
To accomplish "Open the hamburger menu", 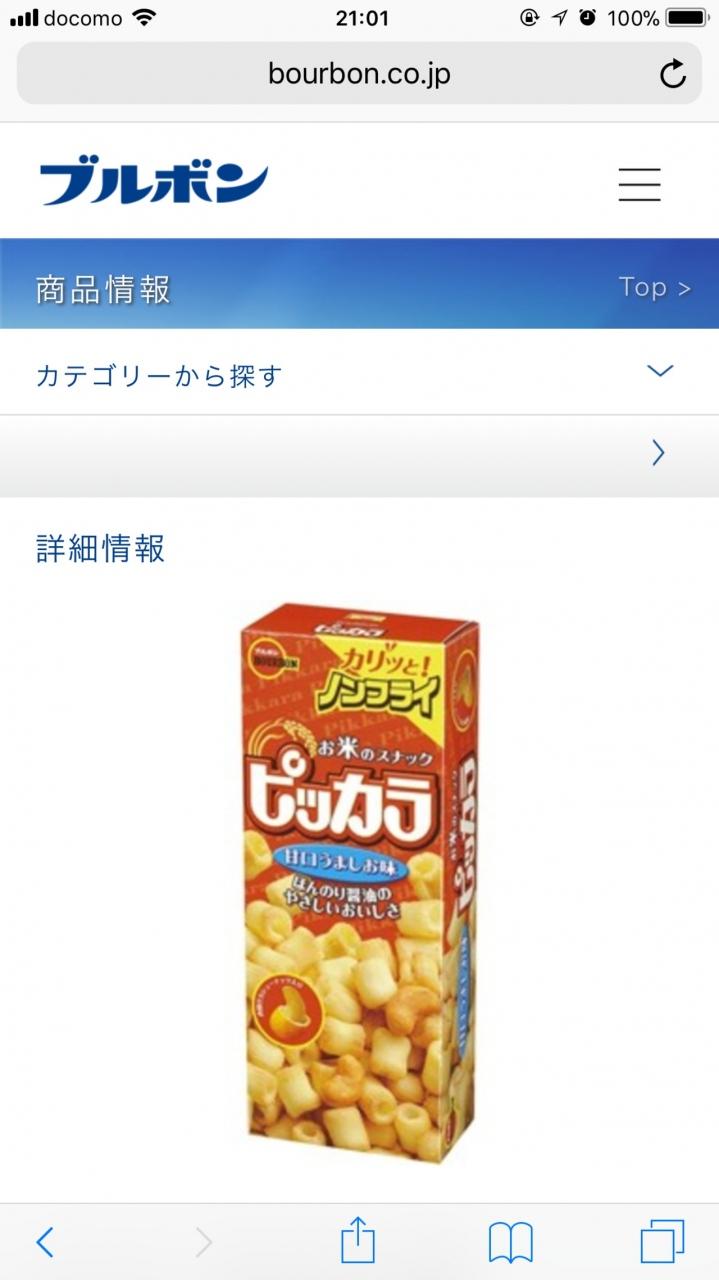I will [x=639, y=185].
